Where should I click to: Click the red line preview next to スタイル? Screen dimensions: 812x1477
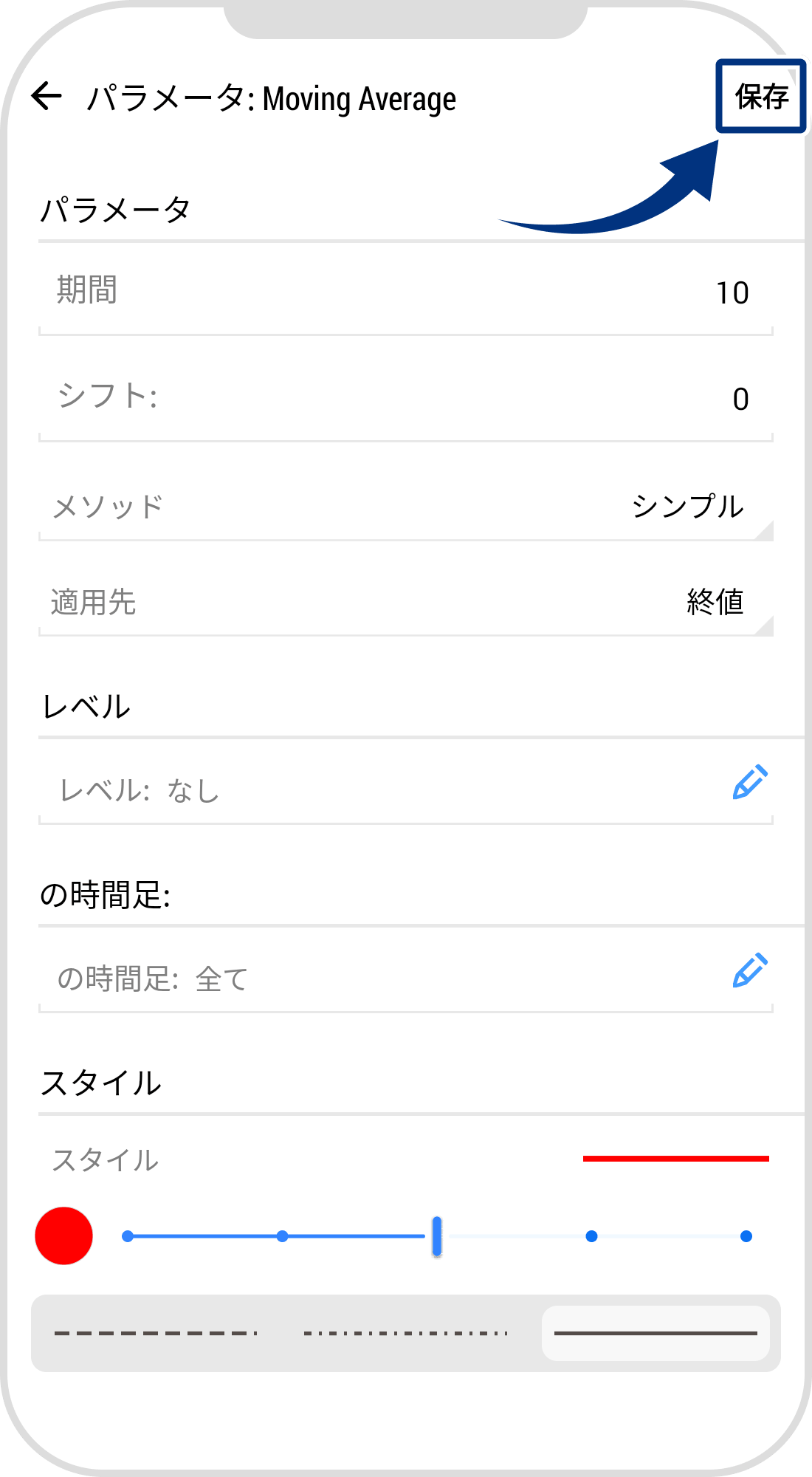tap(675, 1159)
